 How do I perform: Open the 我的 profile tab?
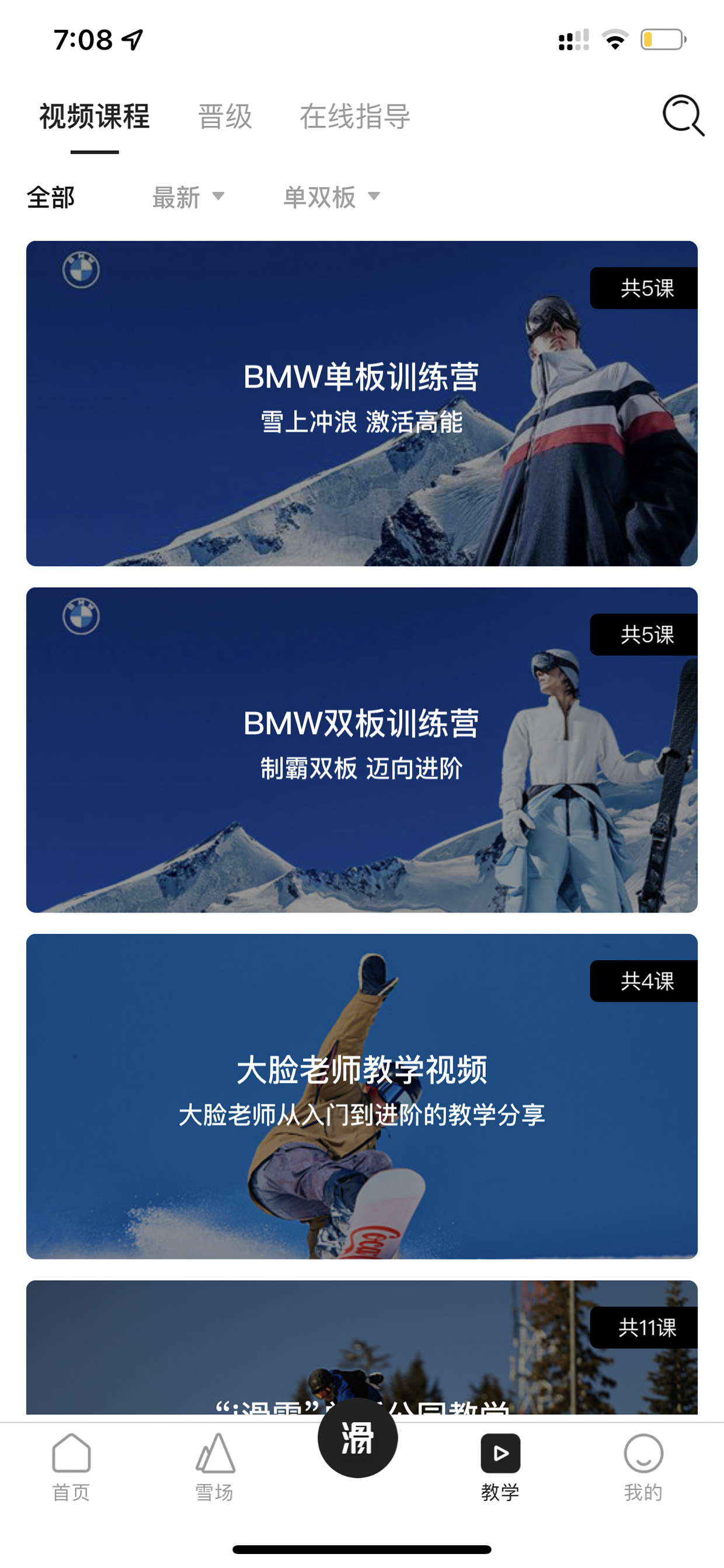click(x=643, y=1468)
